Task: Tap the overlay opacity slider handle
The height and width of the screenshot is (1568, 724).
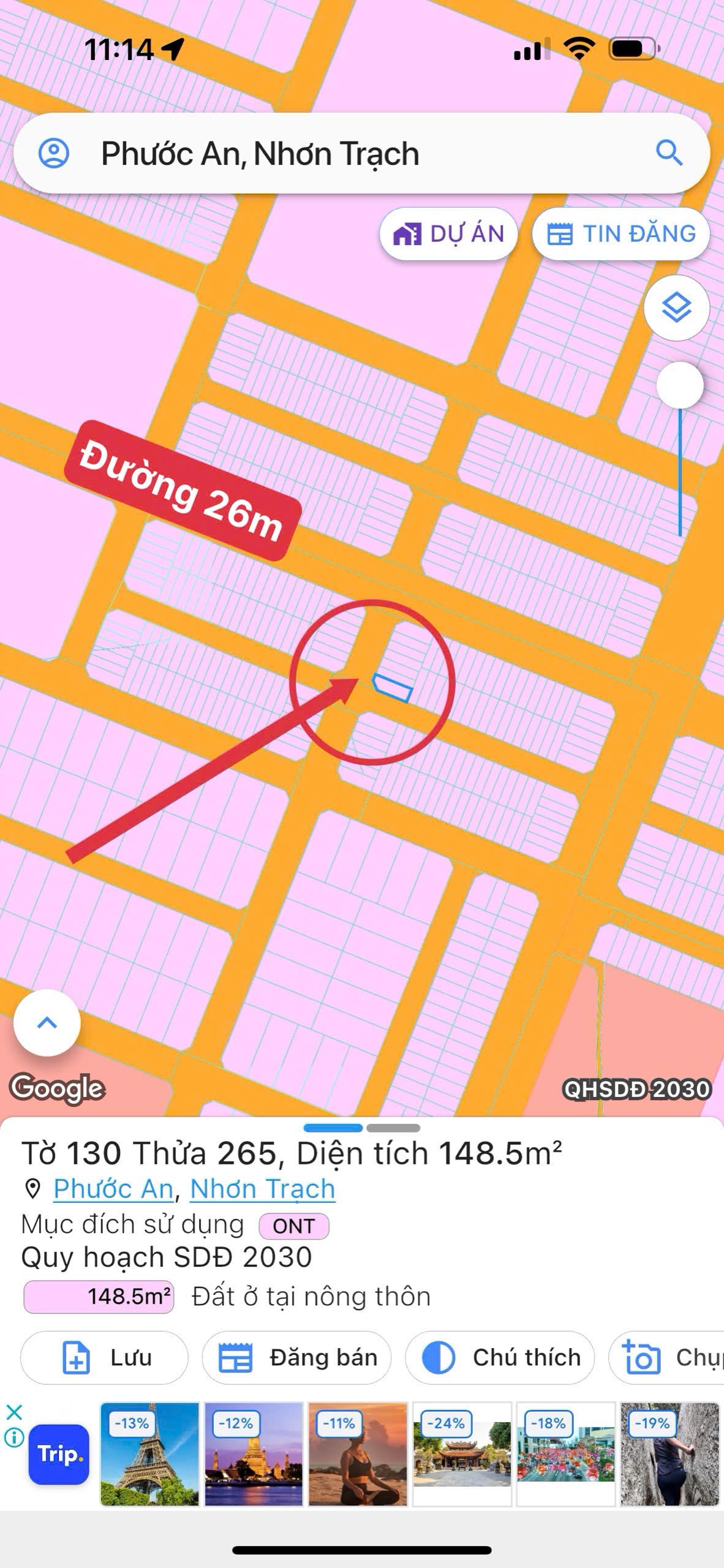Action: pos(679,386)
